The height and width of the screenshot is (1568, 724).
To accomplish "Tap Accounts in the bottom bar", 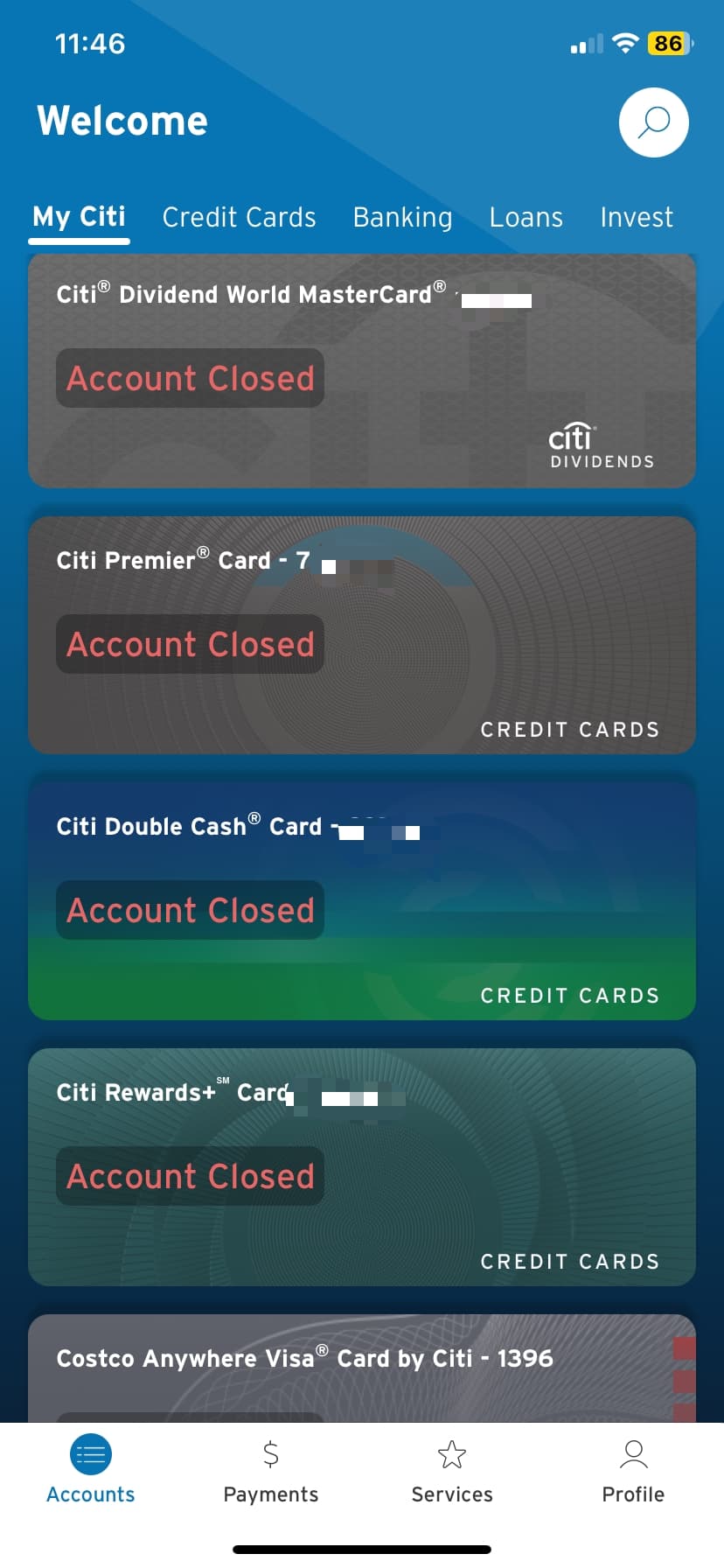I will (91, 1470).
